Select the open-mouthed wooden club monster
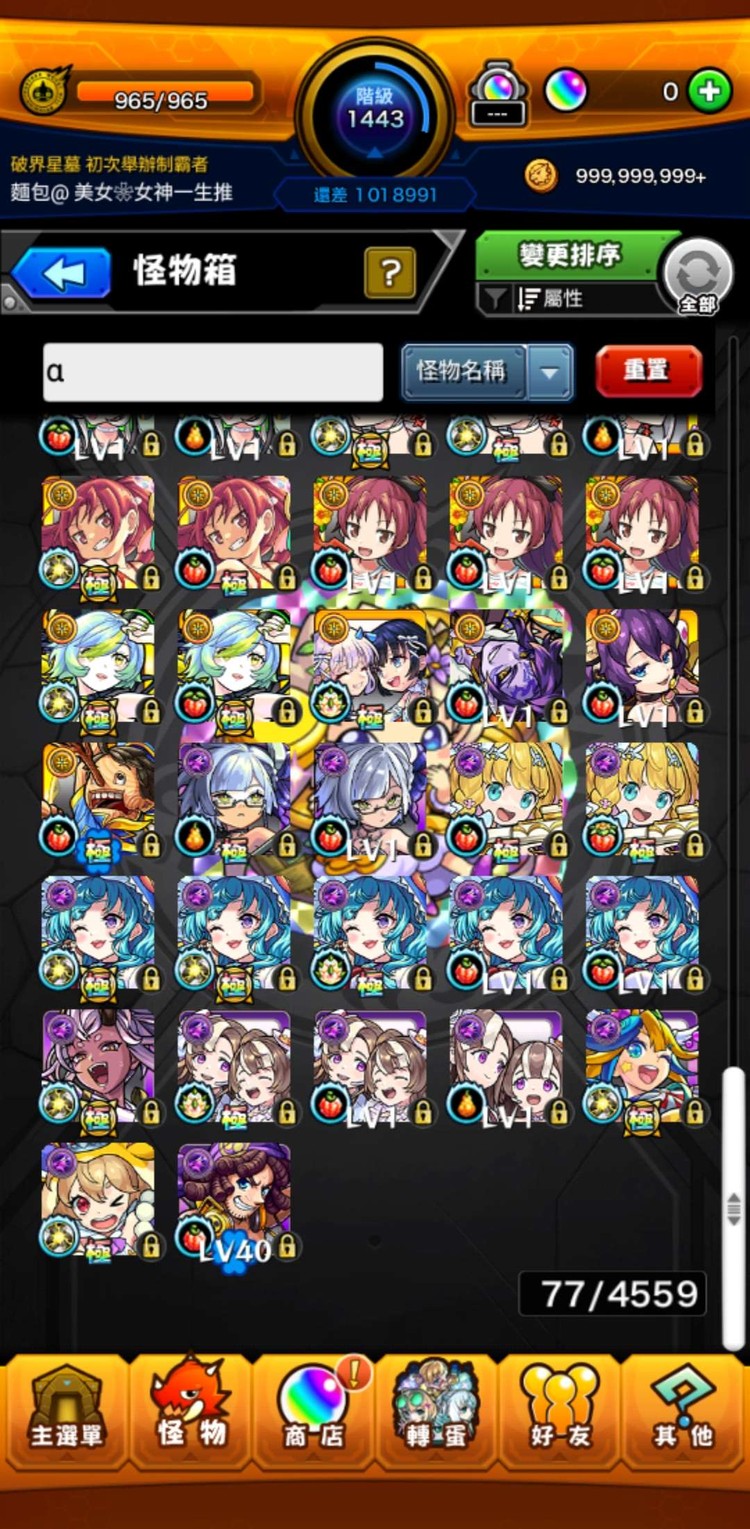This screenshot has height=1529, width=750. point(98,800)
